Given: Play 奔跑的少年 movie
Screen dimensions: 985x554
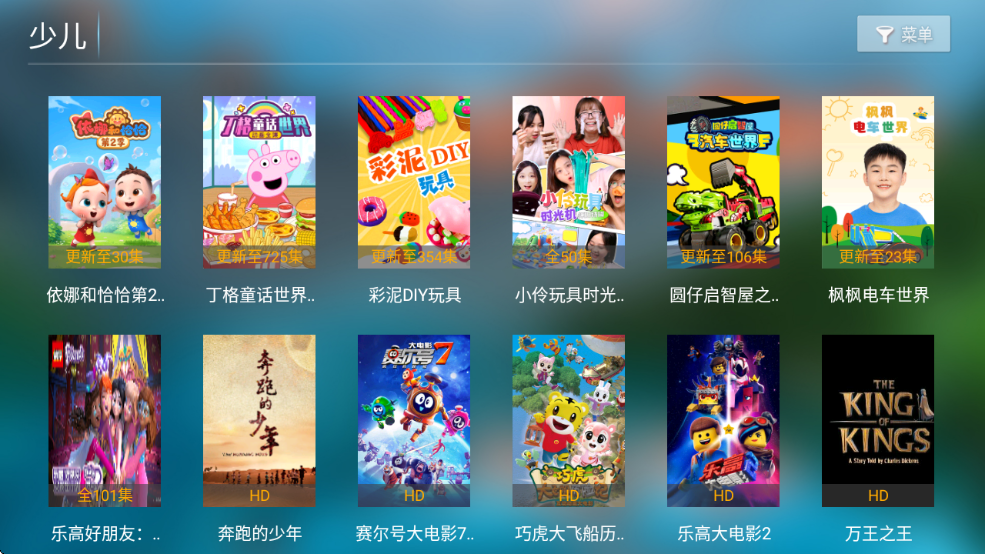Looking at the screenshot, I should pos(259,420).
